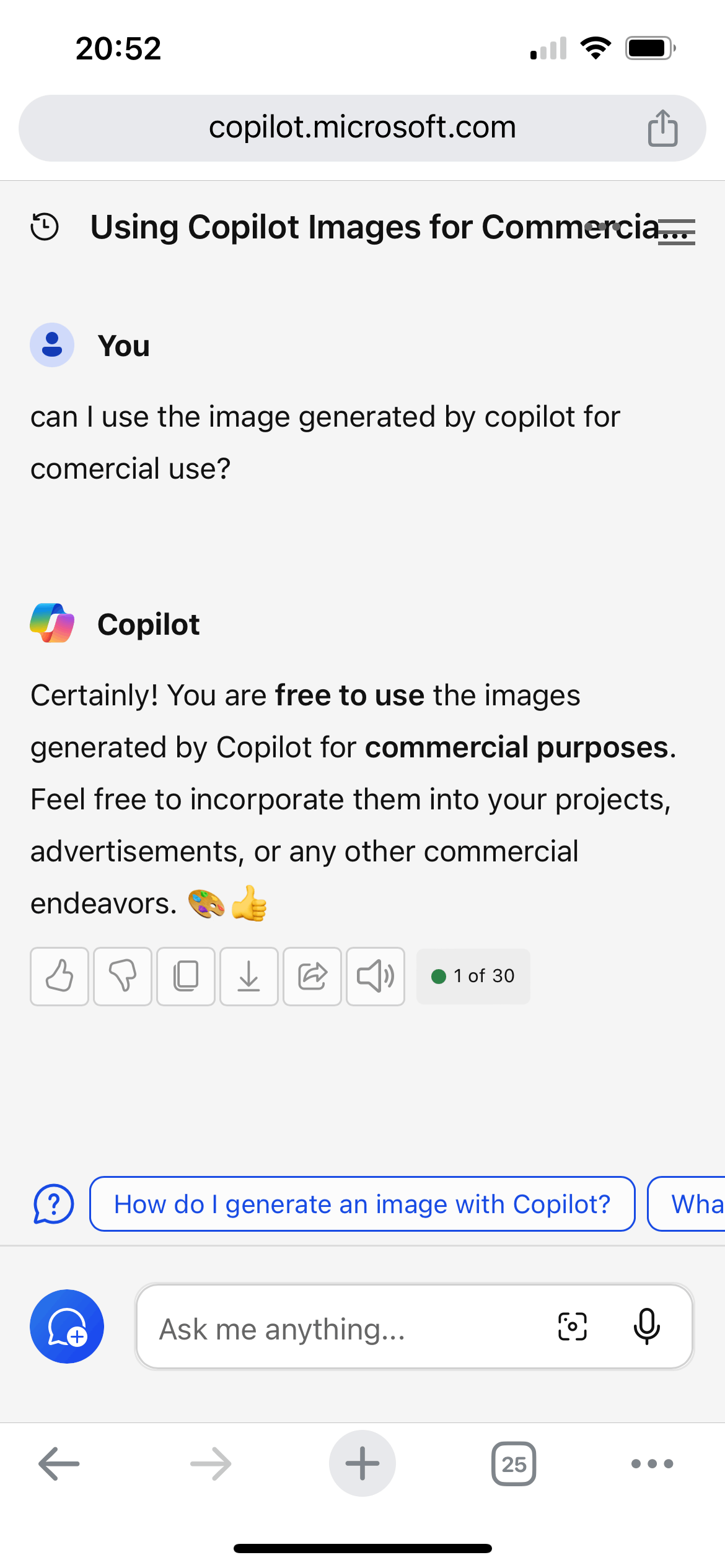The image size is (725, 1568).
Task: Use microphone for voice input
Action: [646, 1326]
